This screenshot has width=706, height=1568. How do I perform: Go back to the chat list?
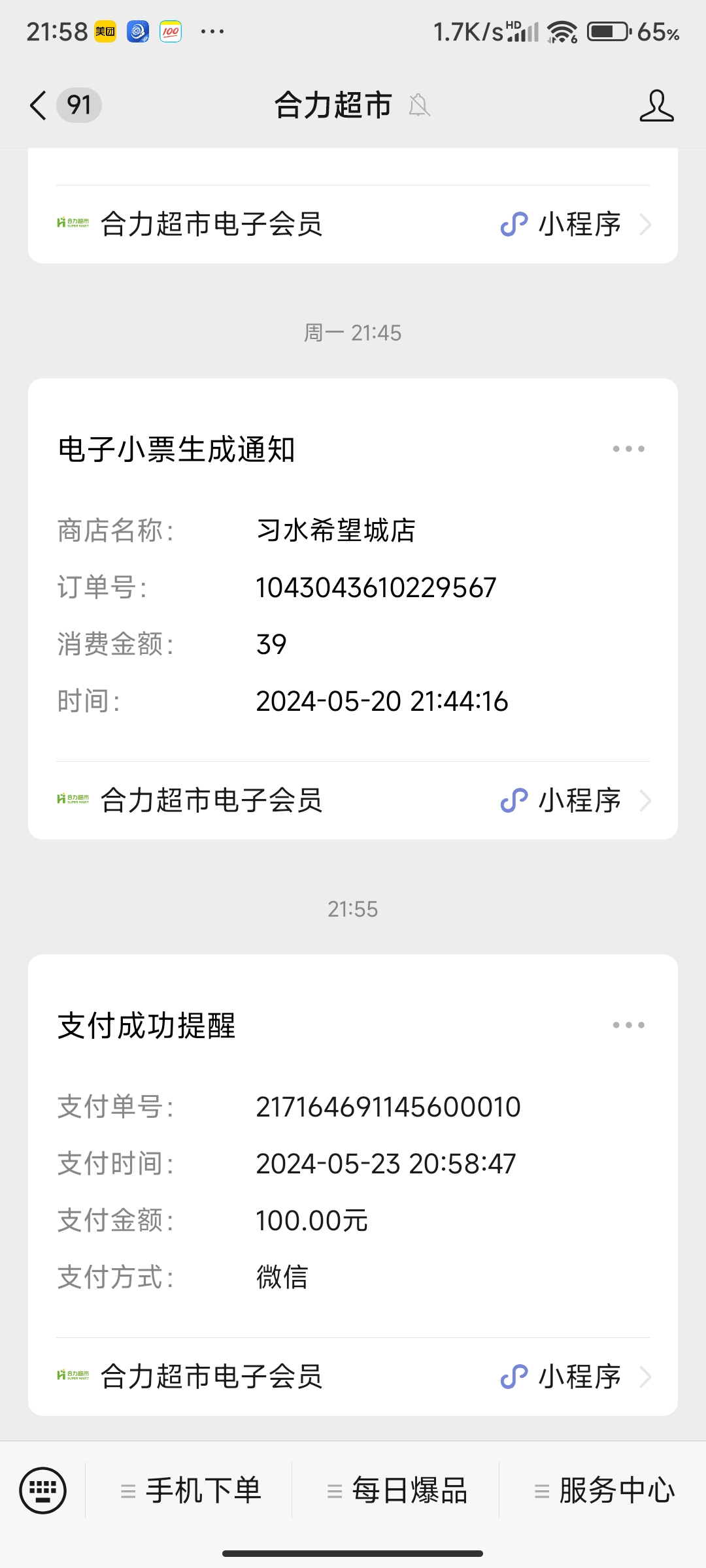point(39,105)
